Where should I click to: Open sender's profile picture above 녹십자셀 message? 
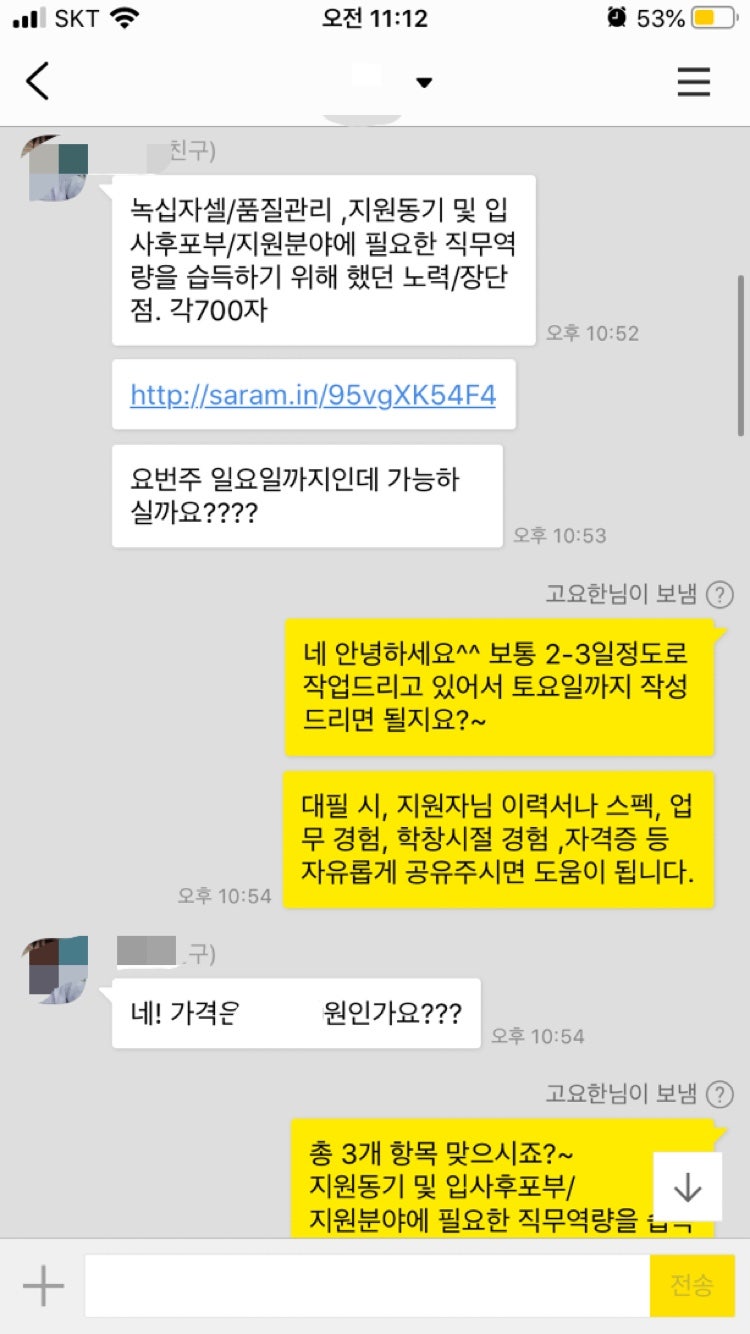[55, 168]
